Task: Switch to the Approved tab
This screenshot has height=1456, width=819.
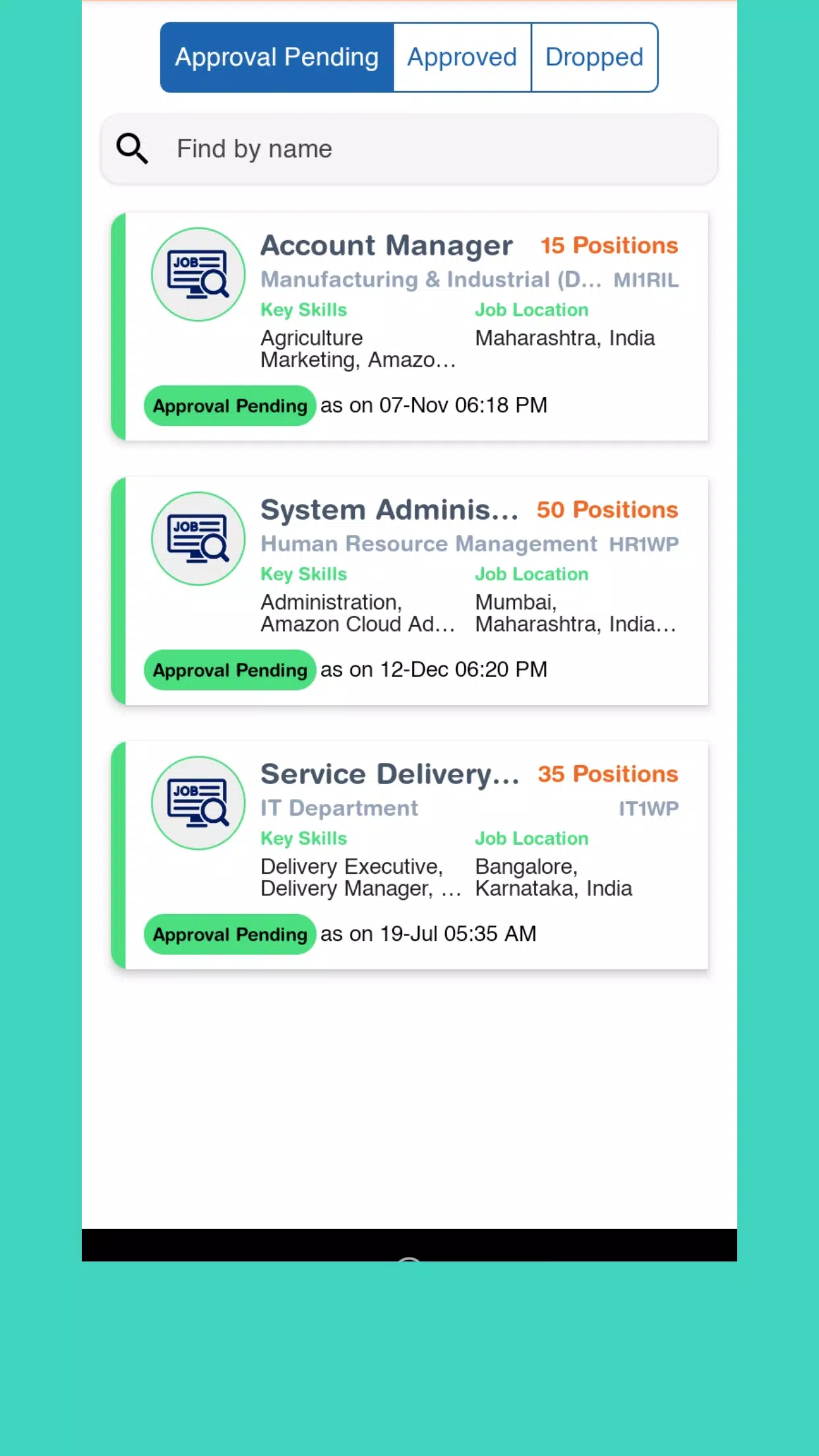Action: point(462,57)
